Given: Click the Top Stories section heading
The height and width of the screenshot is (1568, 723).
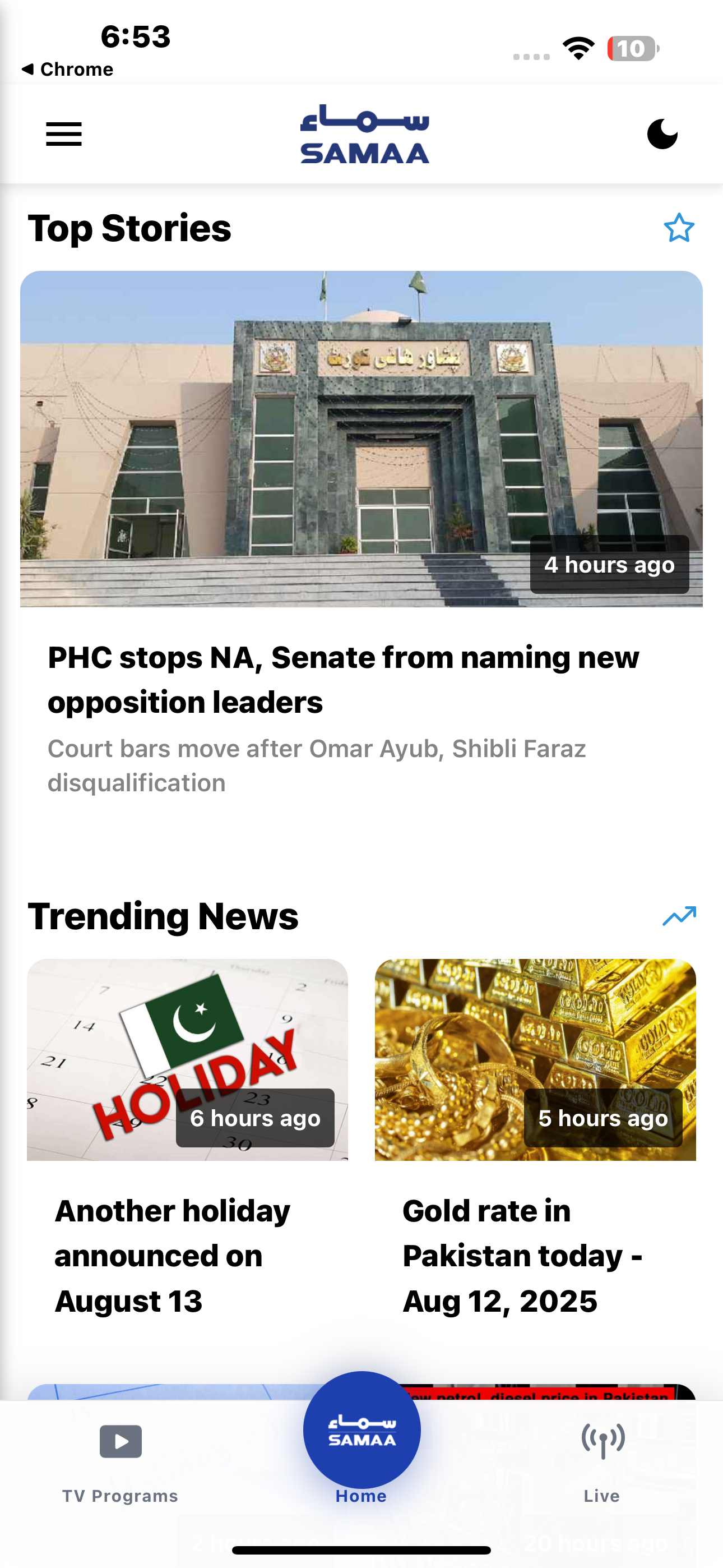Looking at the screenshot, I should coord(130,228).
